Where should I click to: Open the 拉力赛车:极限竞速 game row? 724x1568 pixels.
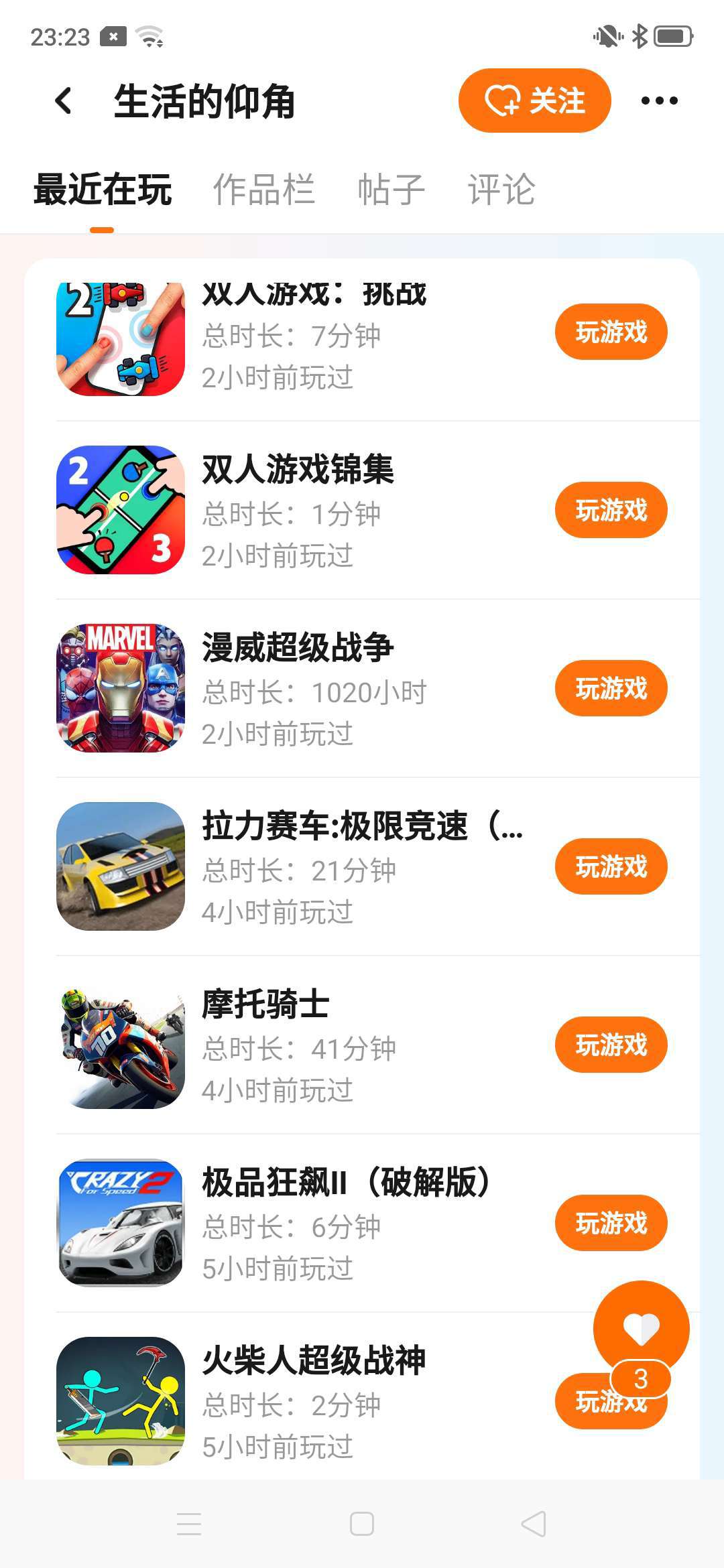[362, 866]
